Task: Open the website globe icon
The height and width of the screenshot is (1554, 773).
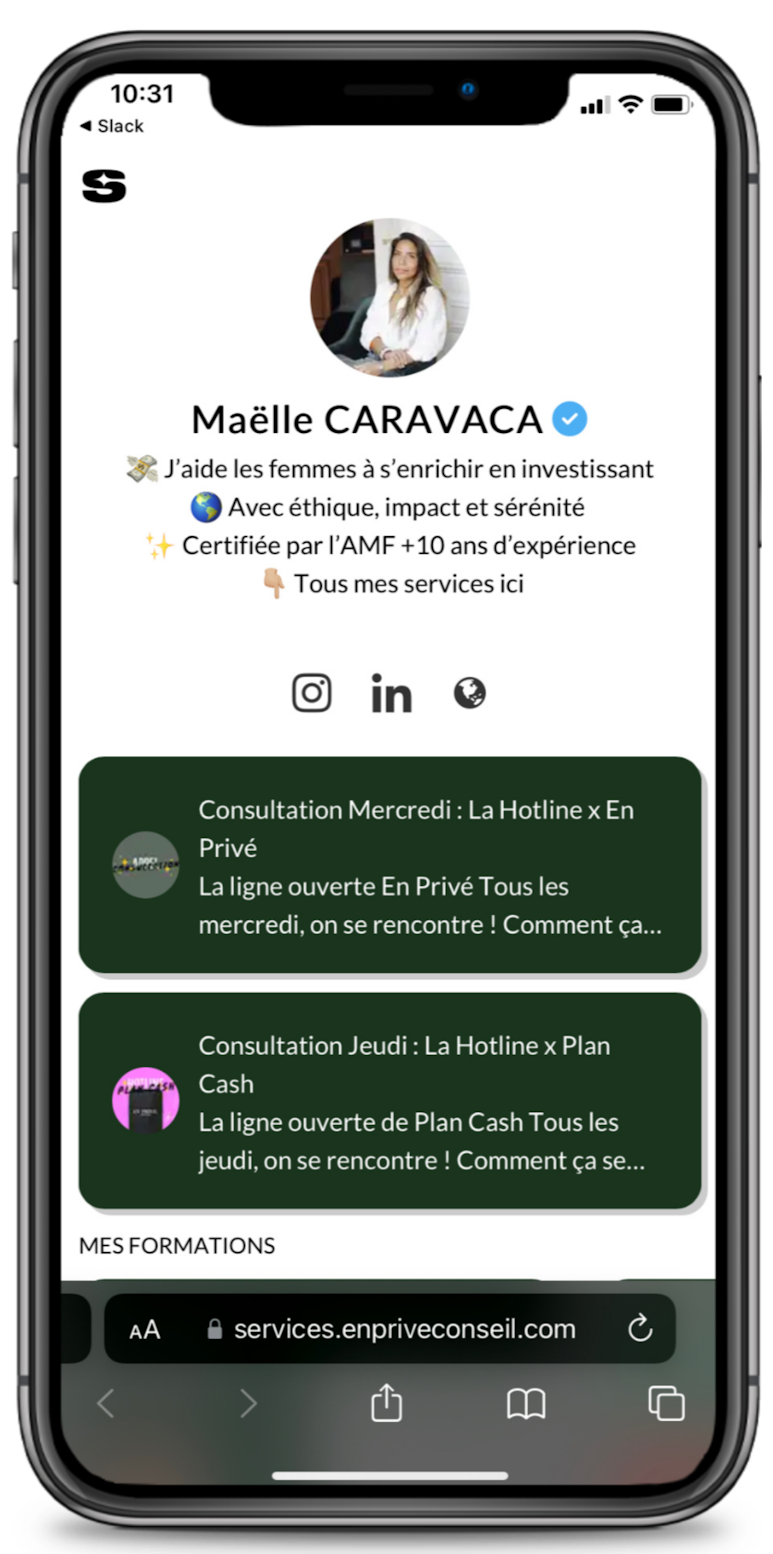Action: click(x=469, y=692)
